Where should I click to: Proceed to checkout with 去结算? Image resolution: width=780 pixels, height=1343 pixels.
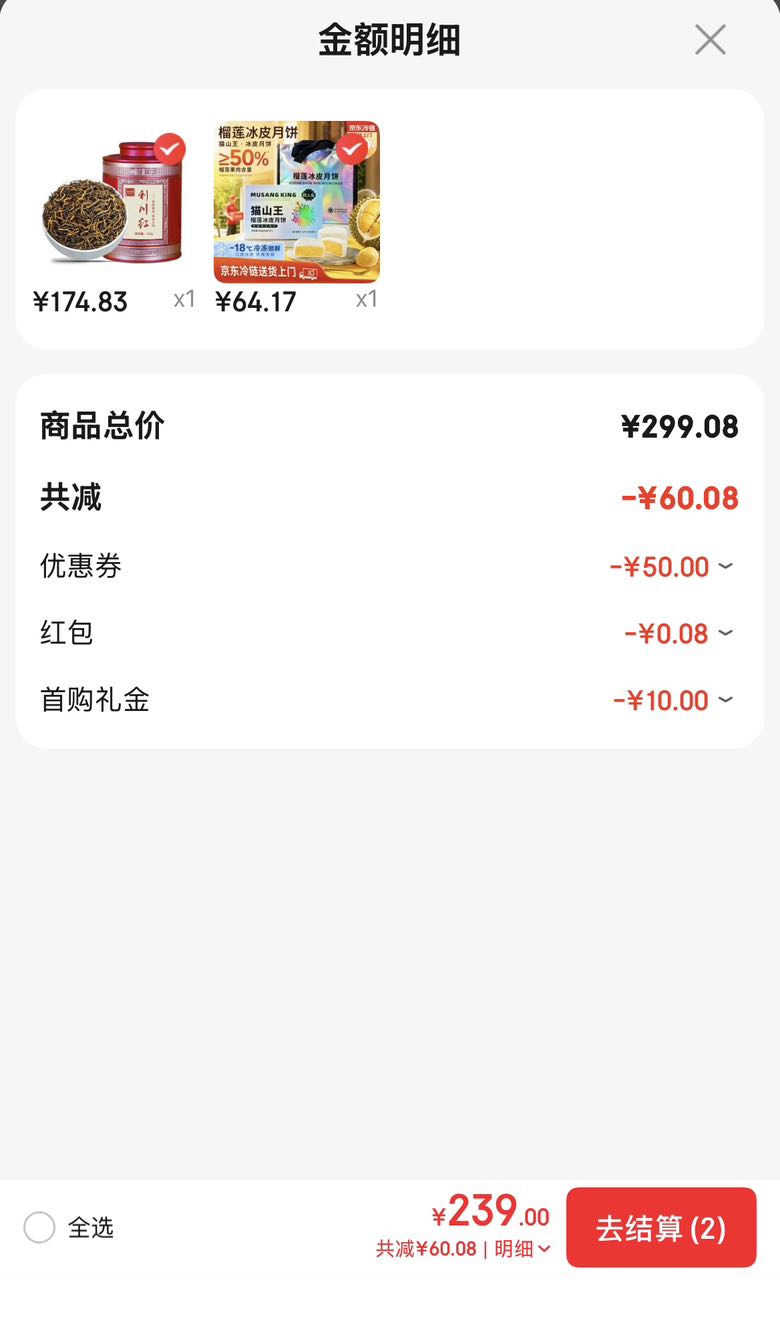click(x=661, y=1227)
